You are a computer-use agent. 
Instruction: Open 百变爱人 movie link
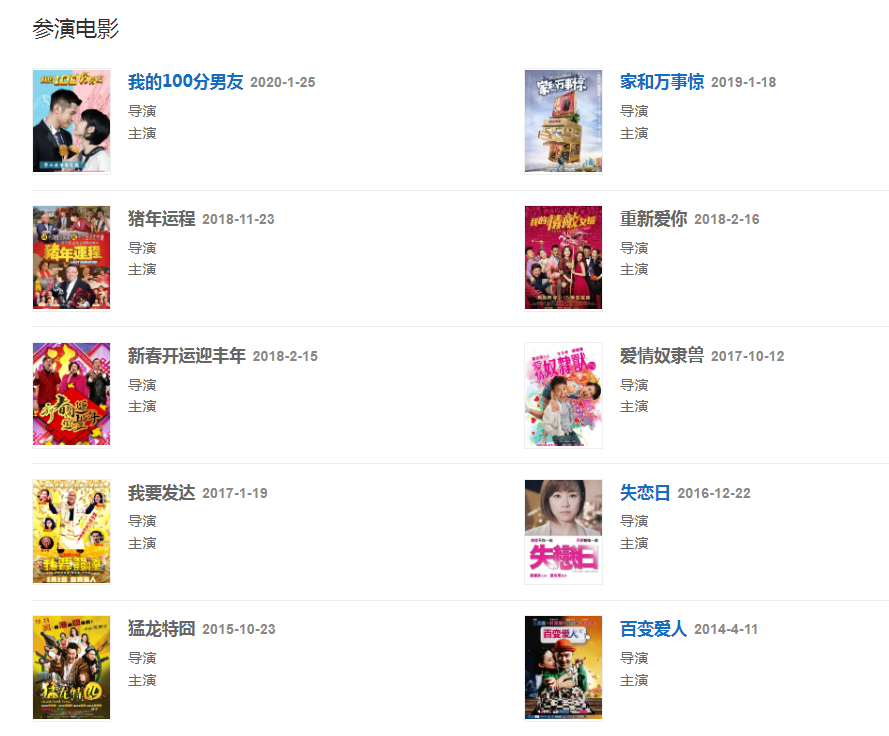[653, 629]
